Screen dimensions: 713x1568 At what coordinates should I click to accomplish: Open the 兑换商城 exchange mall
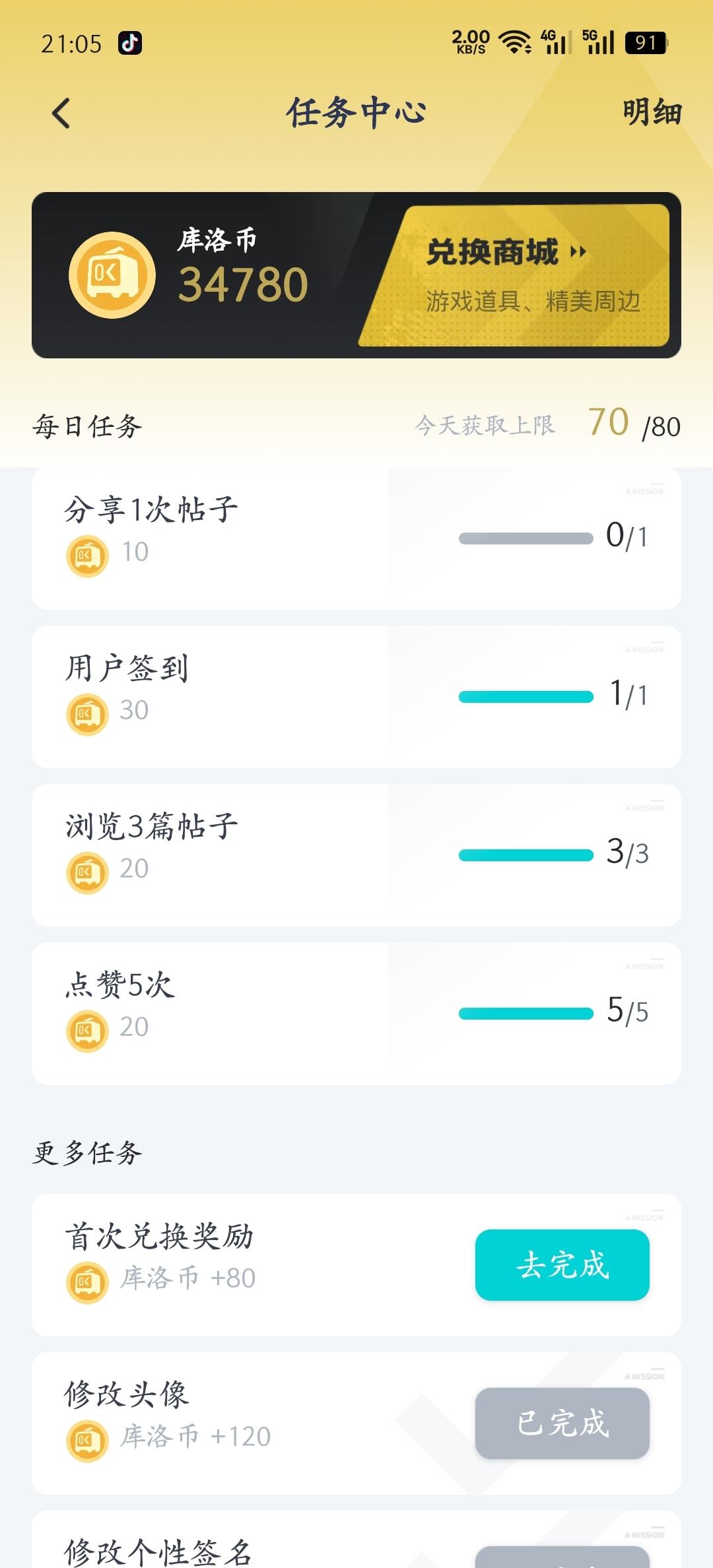pyautogui.click(x=515, y=275)
